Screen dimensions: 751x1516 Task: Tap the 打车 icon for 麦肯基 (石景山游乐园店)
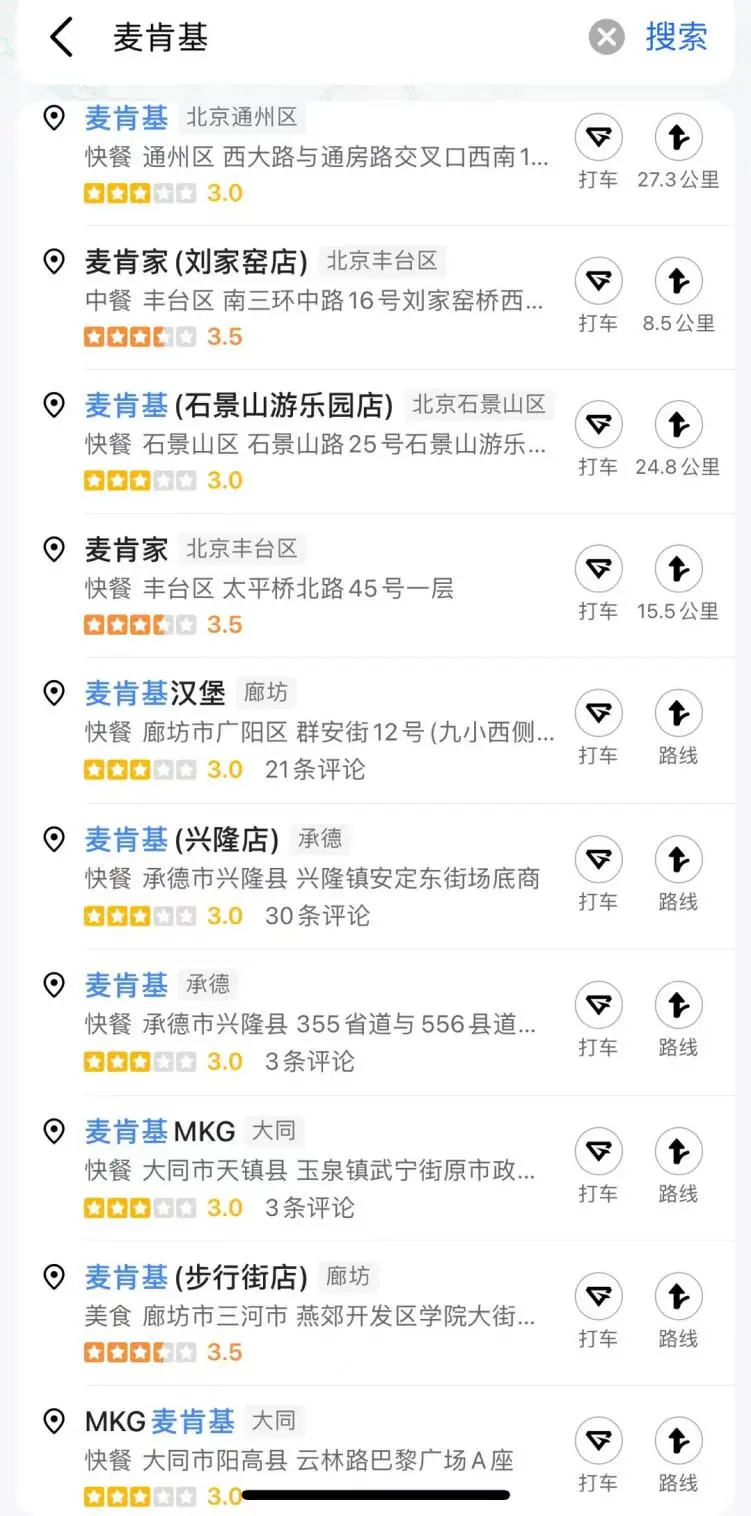598,425
